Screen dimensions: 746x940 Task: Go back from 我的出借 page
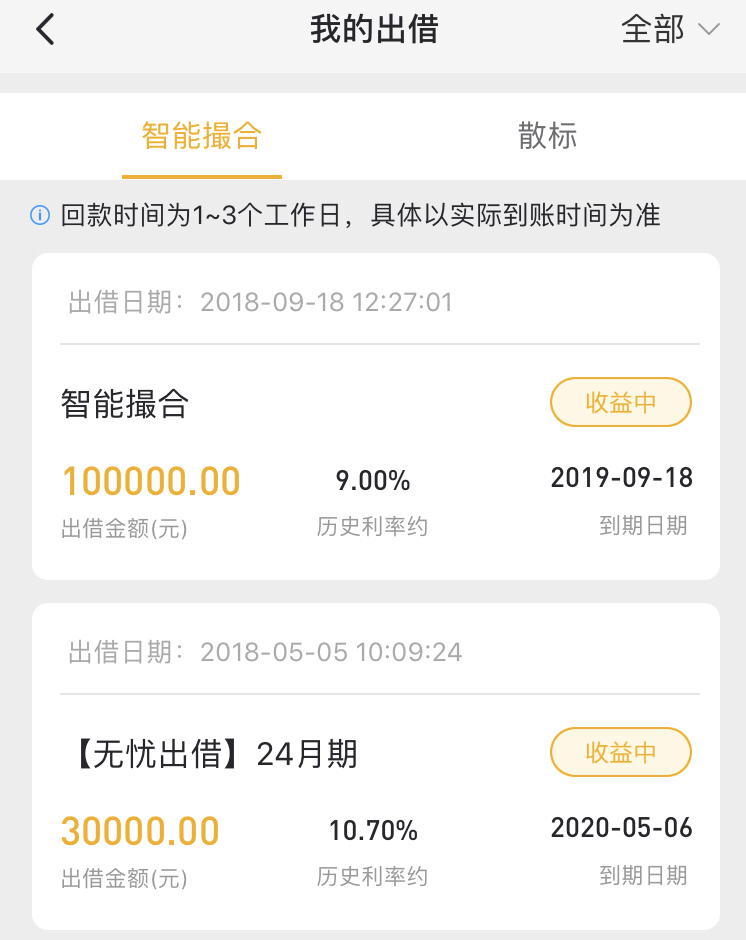(x=45, y=30)
